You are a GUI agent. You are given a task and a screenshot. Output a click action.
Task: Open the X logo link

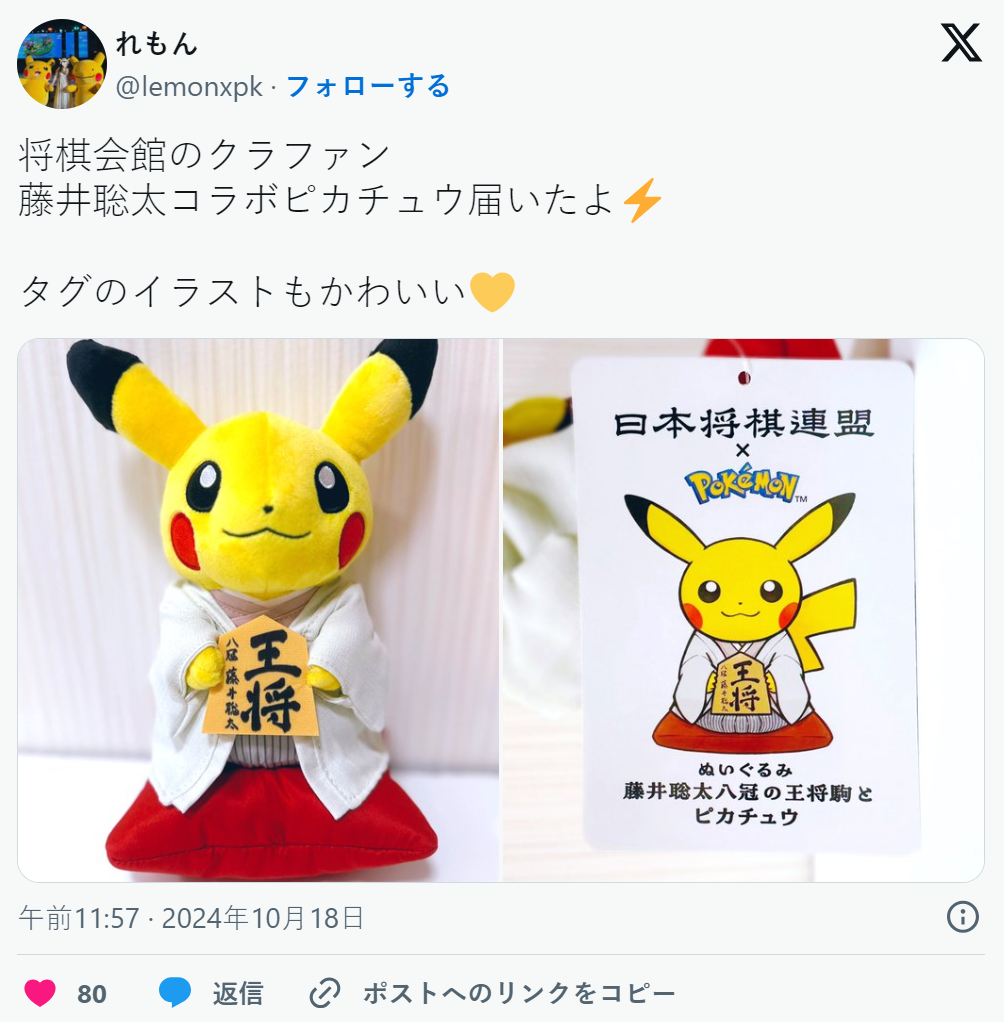click(x=961, y=43)
